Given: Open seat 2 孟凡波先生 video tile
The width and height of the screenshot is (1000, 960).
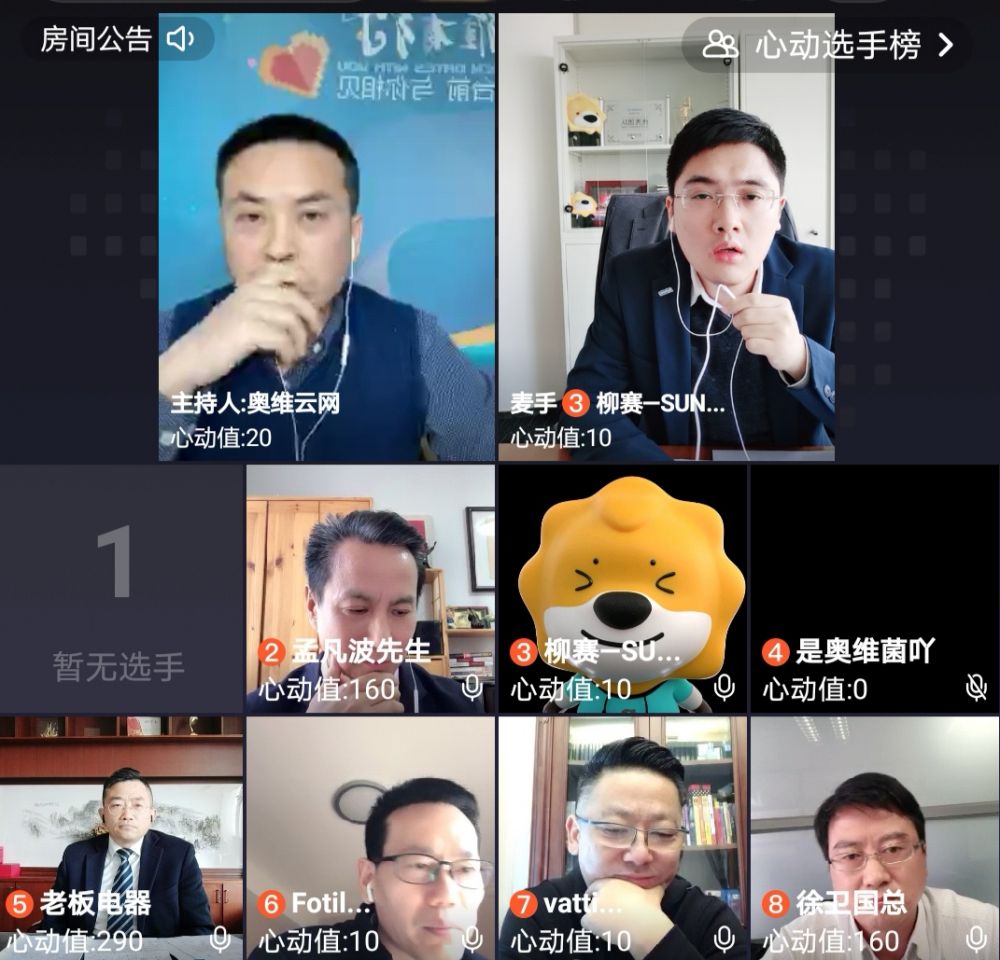Looking at the screenshot, I should click(371, 589).
